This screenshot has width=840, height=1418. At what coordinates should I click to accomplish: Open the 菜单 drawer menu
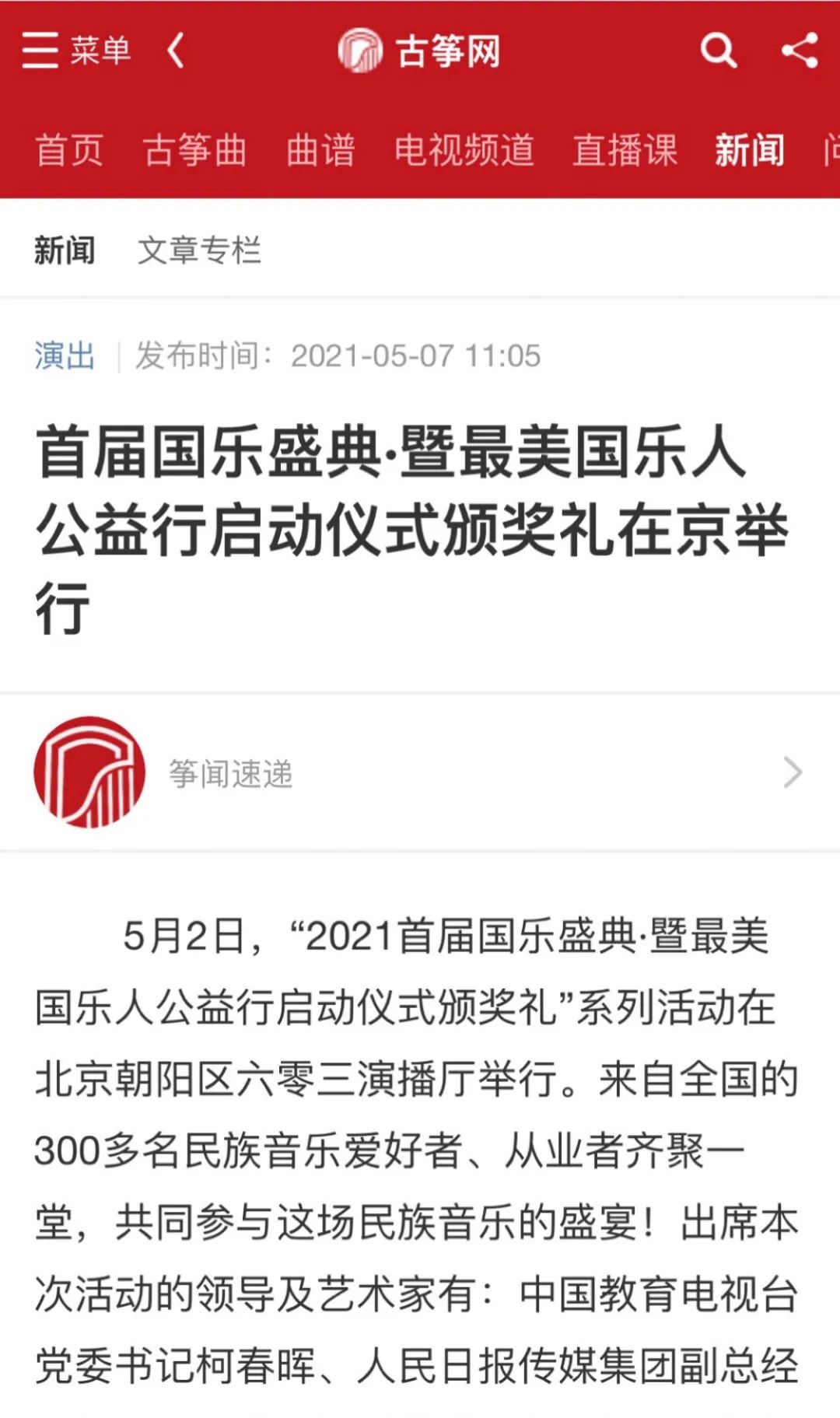[75, 51]
